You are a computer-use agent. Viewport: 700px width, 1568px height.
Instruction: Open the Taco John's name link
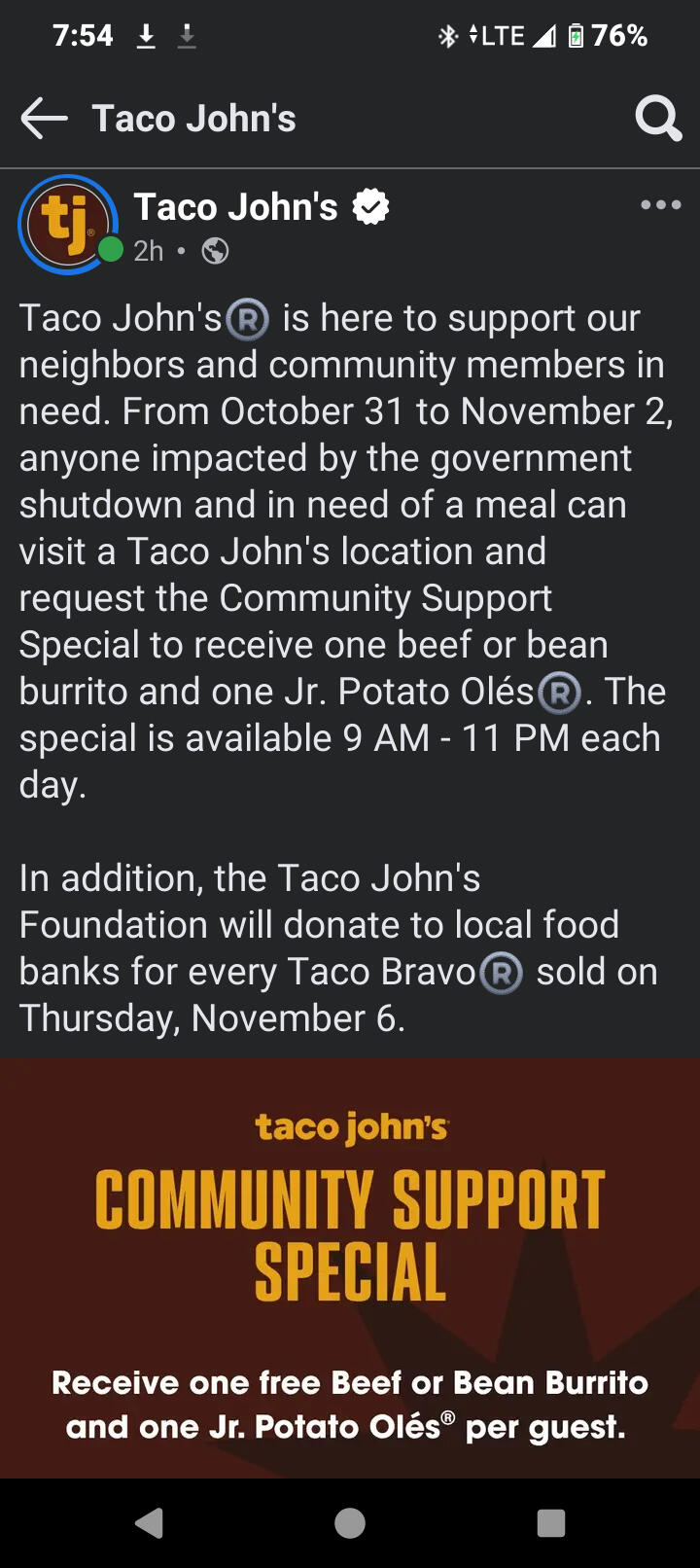pyautogui.click(x=236, y=206)
